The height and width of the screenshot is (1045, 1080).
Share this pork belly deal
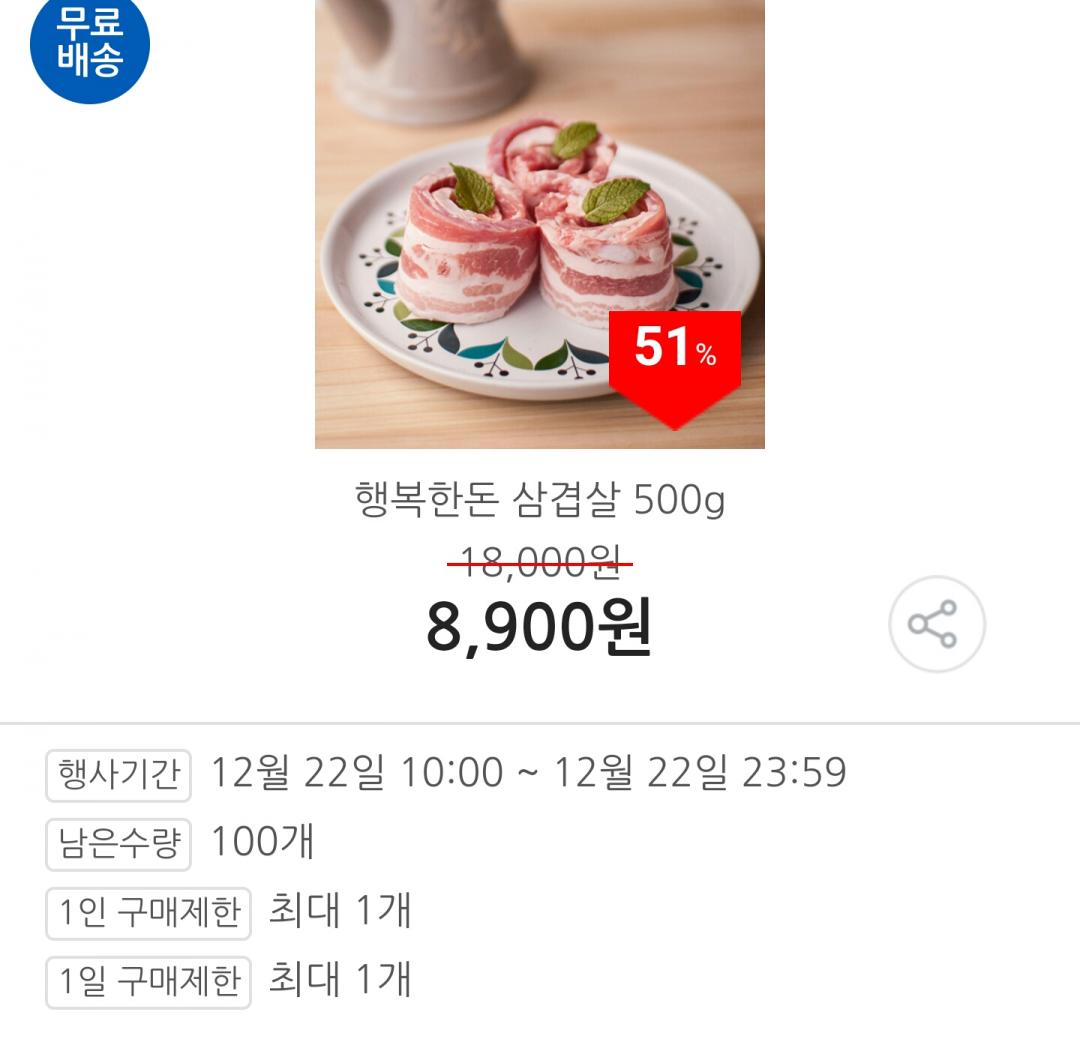tap(936, 624)
